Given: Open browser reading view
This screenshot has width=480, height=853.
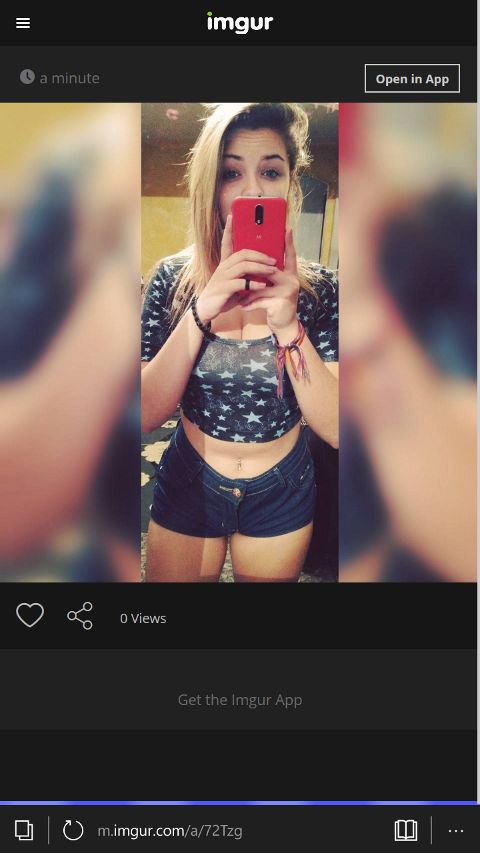Looking at the screenshot, I should (x=405, y=831).
